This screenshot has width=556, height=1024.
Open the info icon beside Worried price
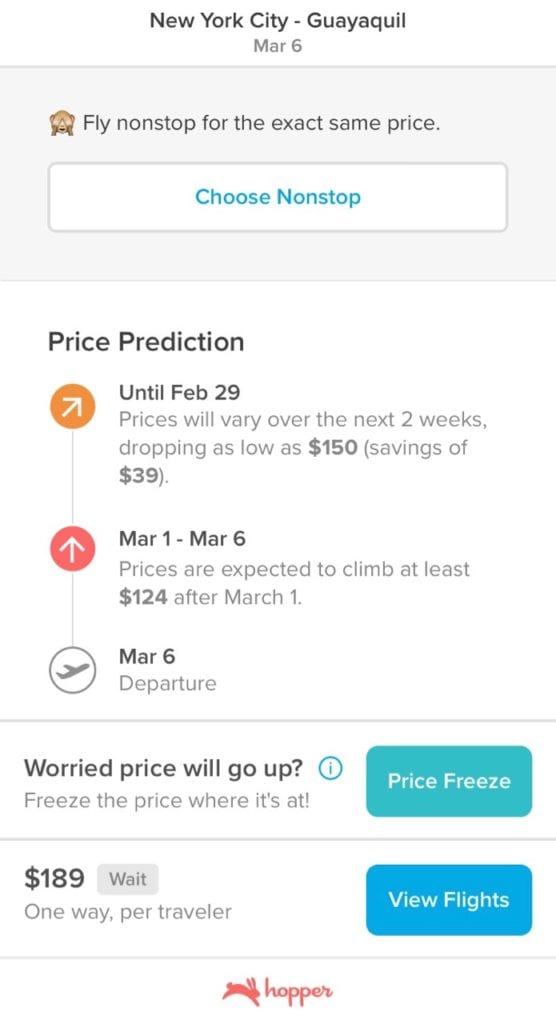coord(331,769)
